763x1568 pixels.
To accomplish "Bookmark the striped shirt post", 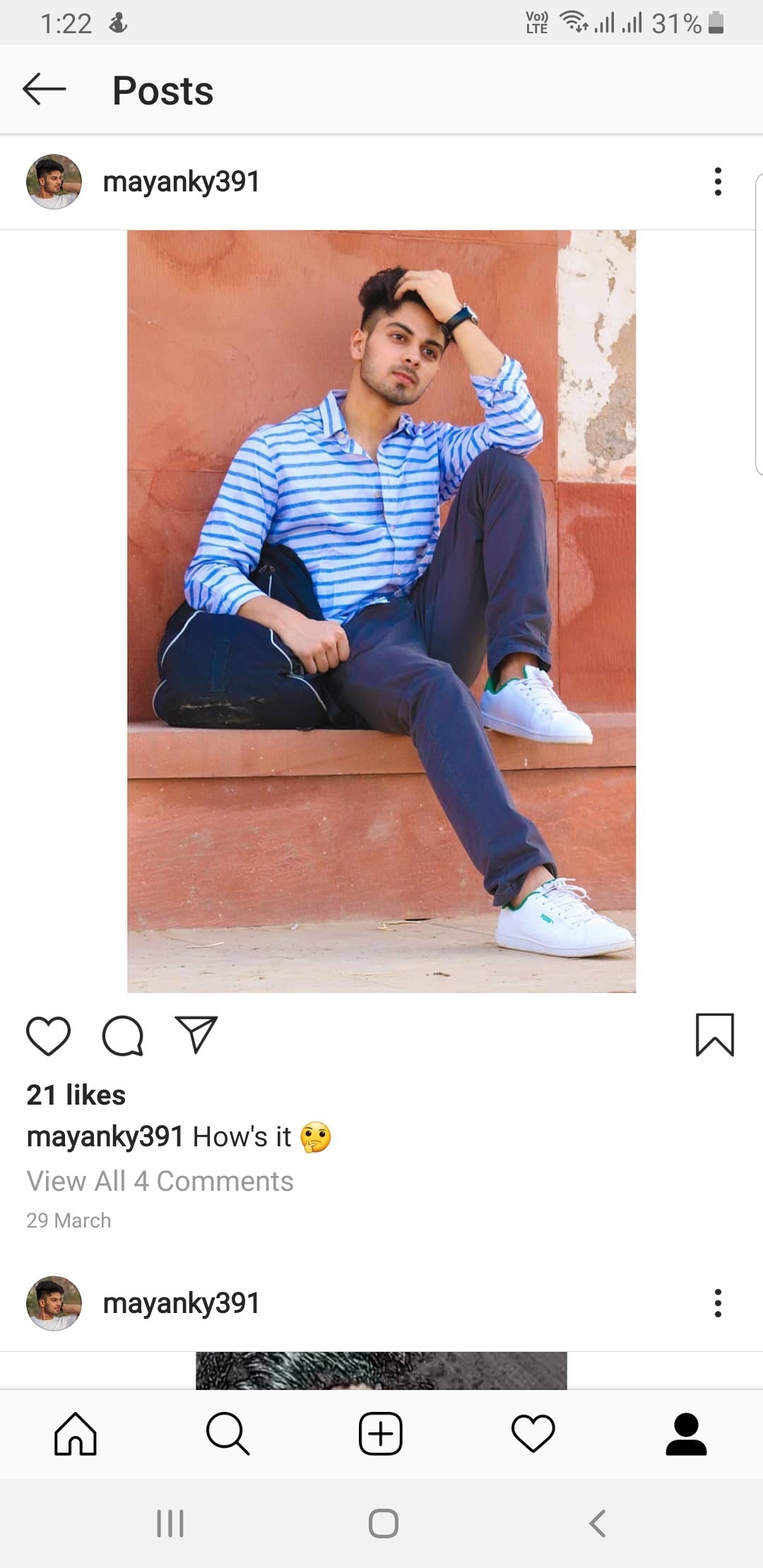I will (x=715, y=1035).
